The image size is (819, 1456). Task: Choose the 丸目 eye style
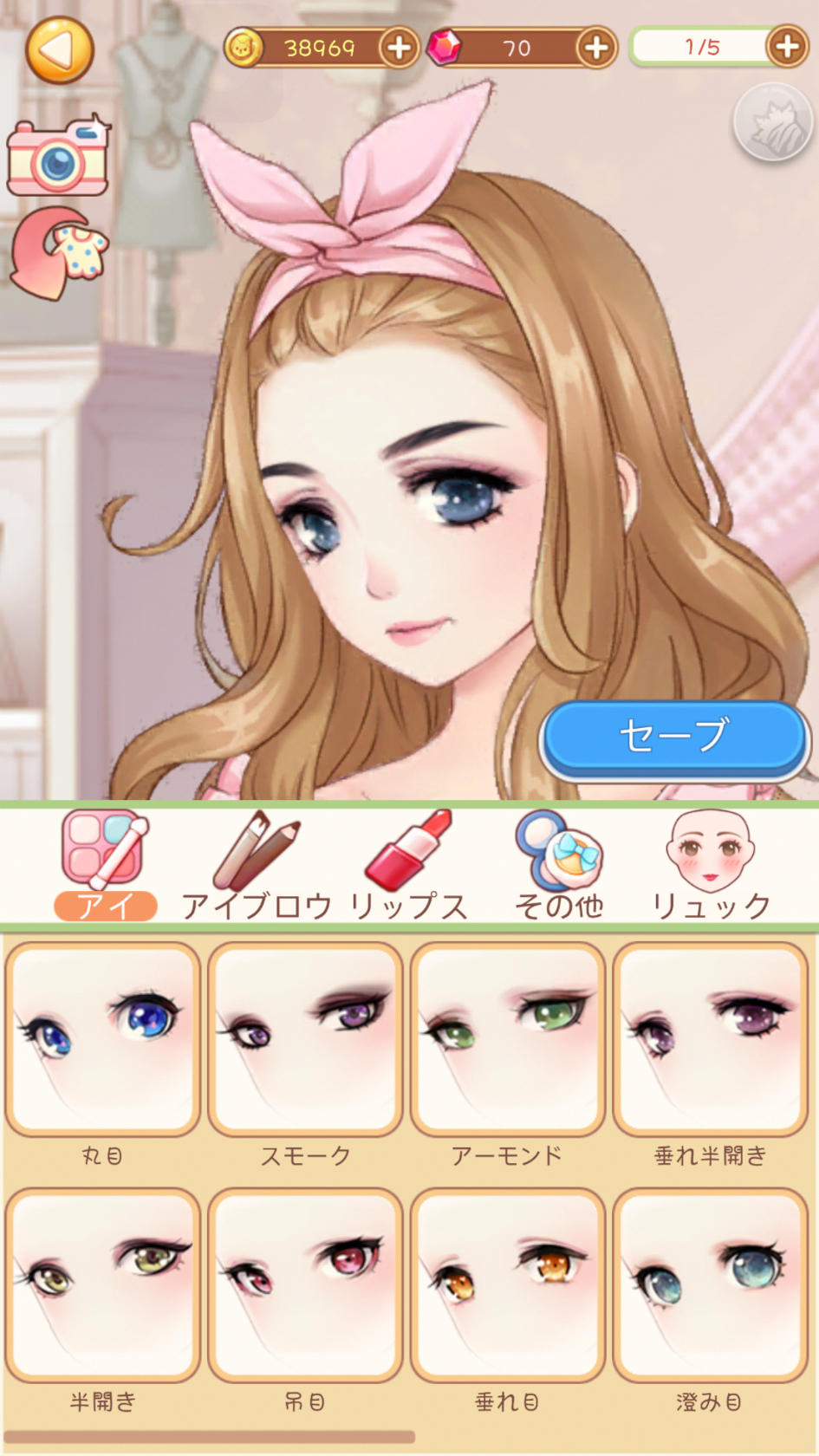[x=103, y=1038]
